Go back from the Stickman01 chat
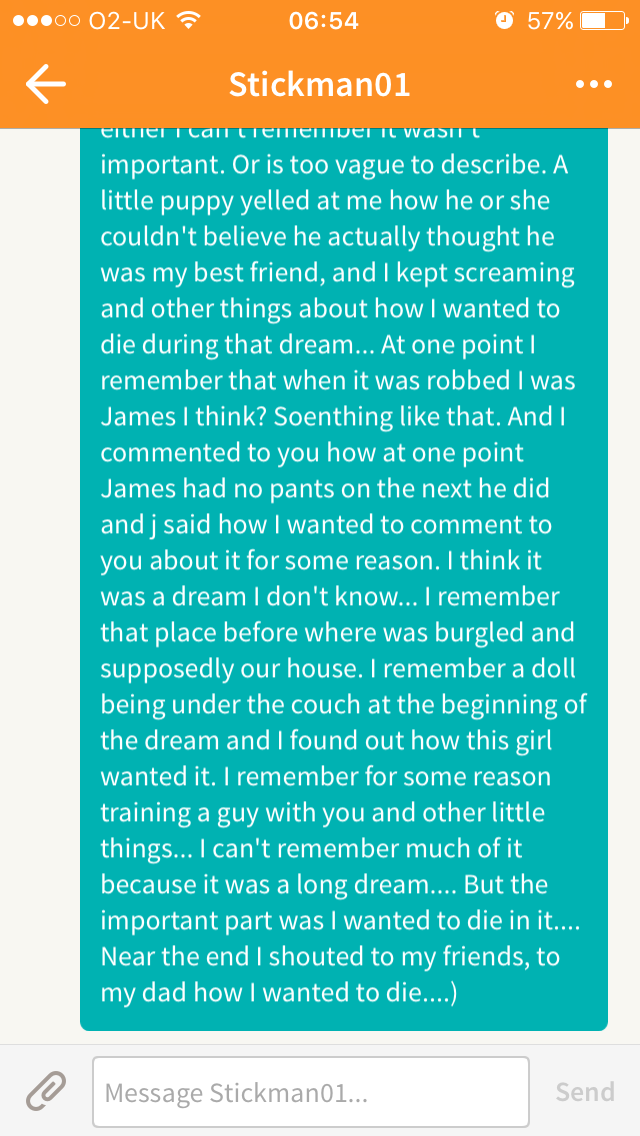This screenshot has height=1136, width=640. pyautogui.click(x=46, y=85)
